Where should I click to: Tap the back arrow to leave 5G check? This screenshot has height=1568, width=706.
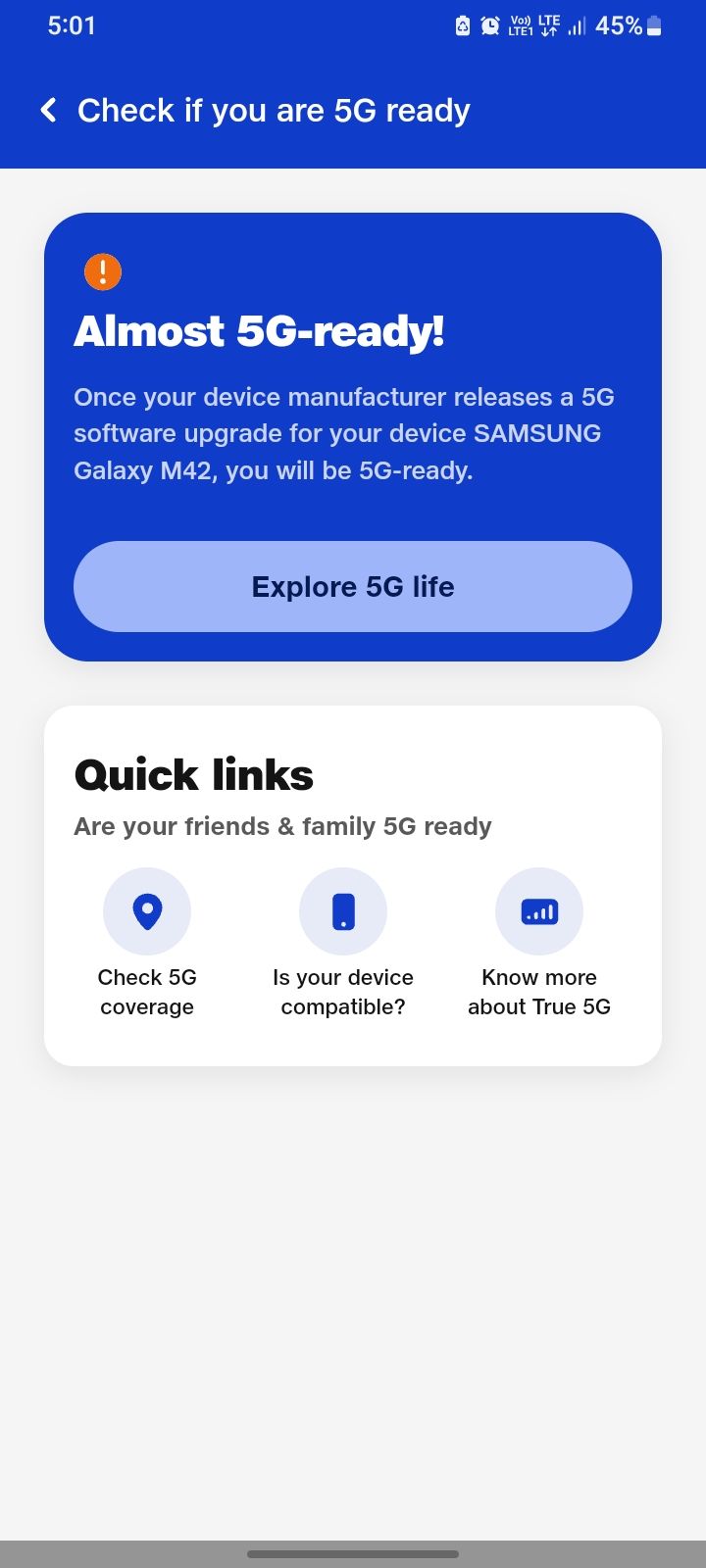click(48, 110)
